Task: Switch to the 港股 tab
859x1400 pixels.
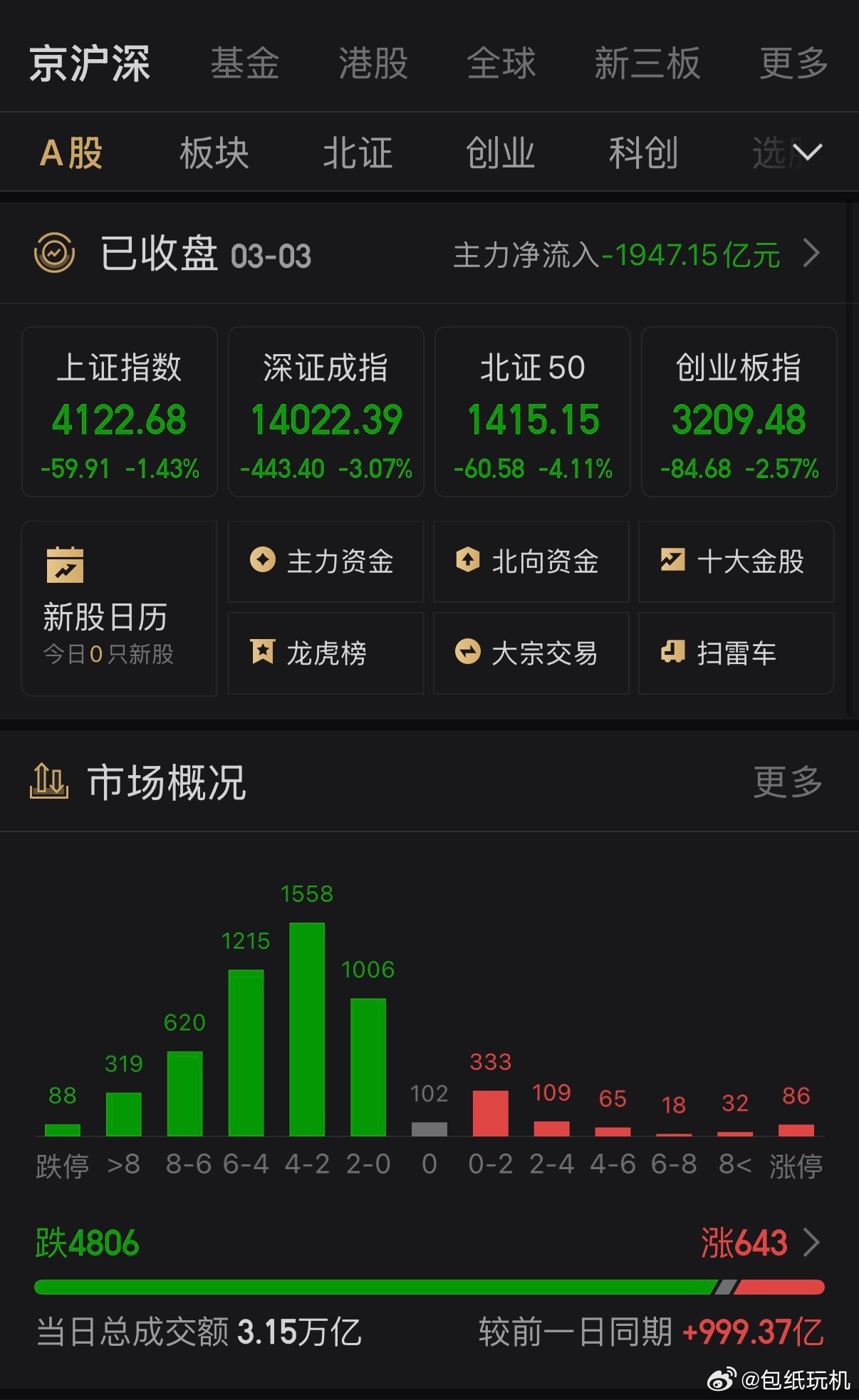Action: tap(373, 64)
